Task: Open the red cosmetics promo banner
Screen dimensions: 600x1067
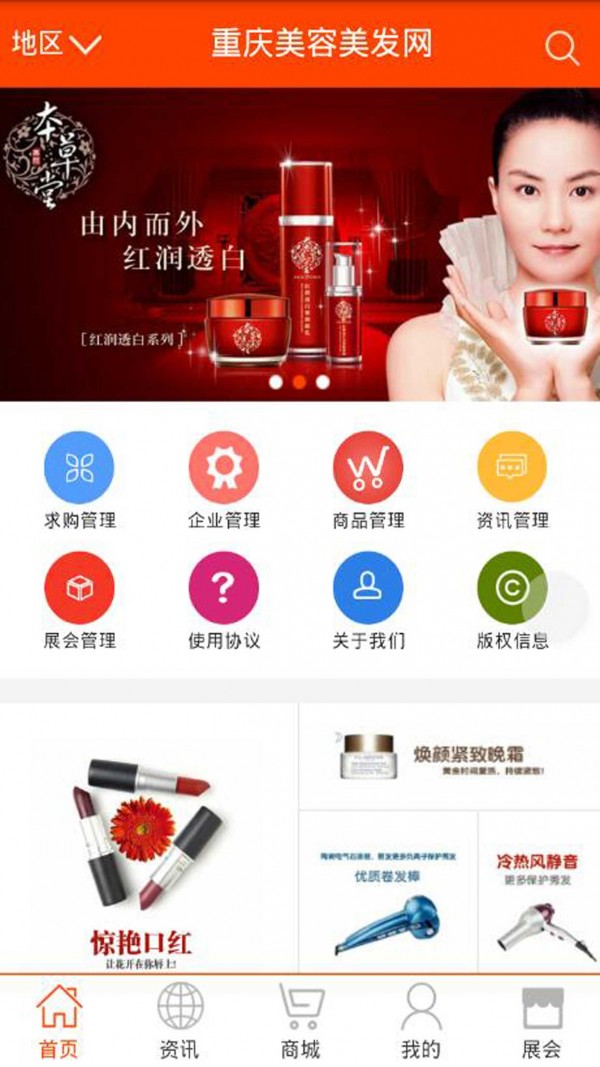Action: point(300,245)
